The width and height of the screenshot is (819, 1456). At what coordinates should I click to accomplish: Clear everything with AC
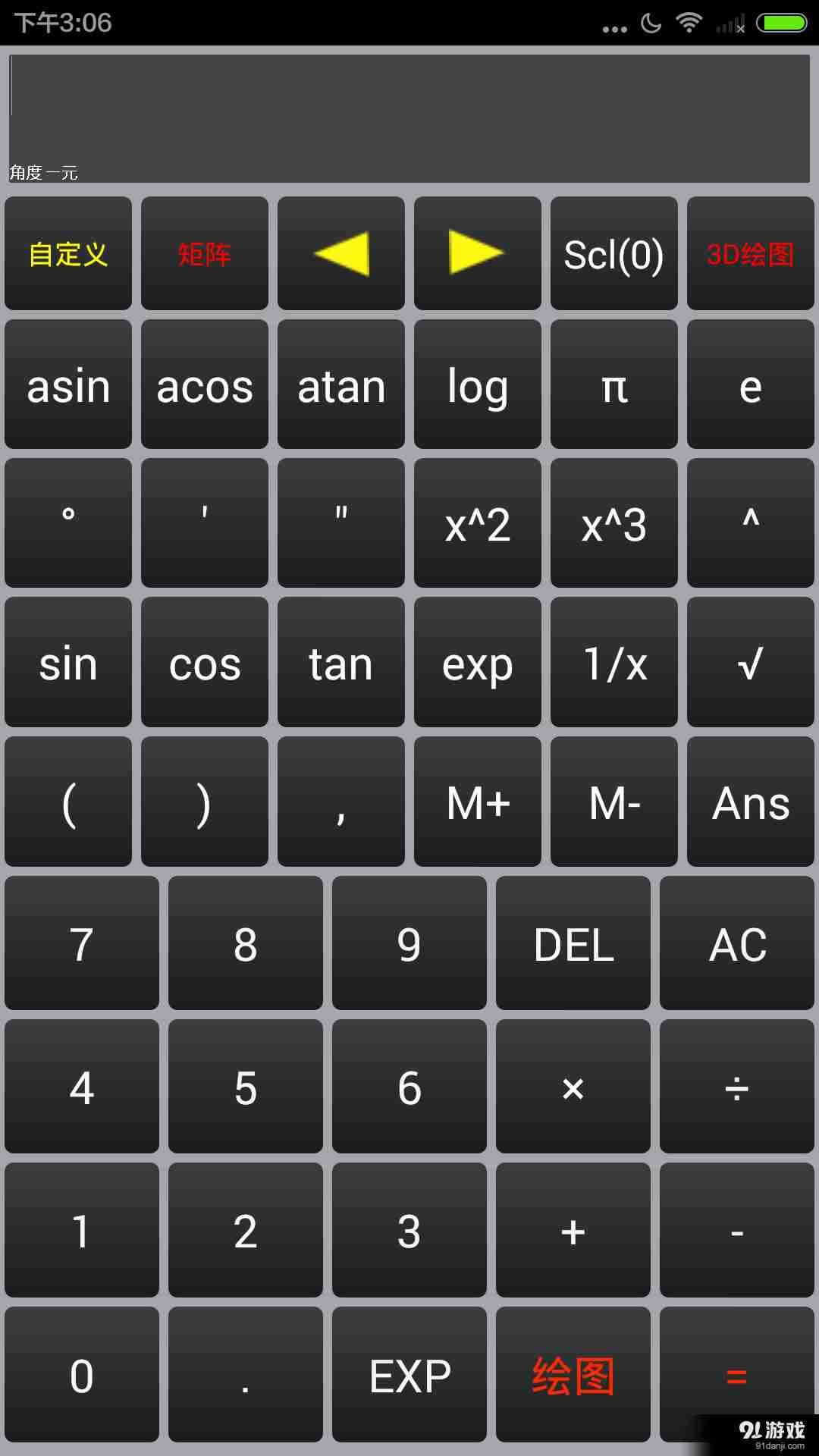pos(737,943)
